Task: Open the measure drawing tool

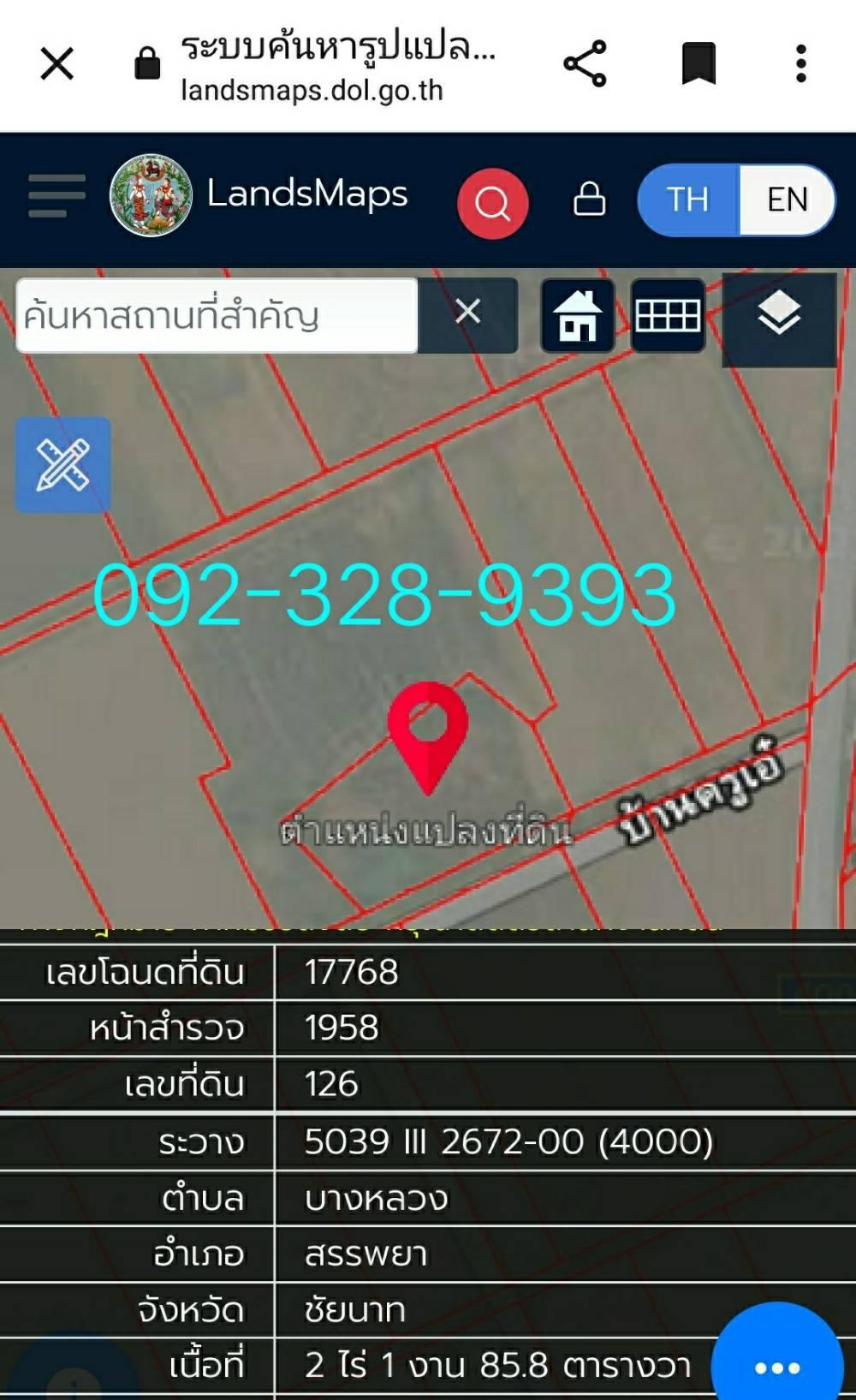Action: click(62, 465)
